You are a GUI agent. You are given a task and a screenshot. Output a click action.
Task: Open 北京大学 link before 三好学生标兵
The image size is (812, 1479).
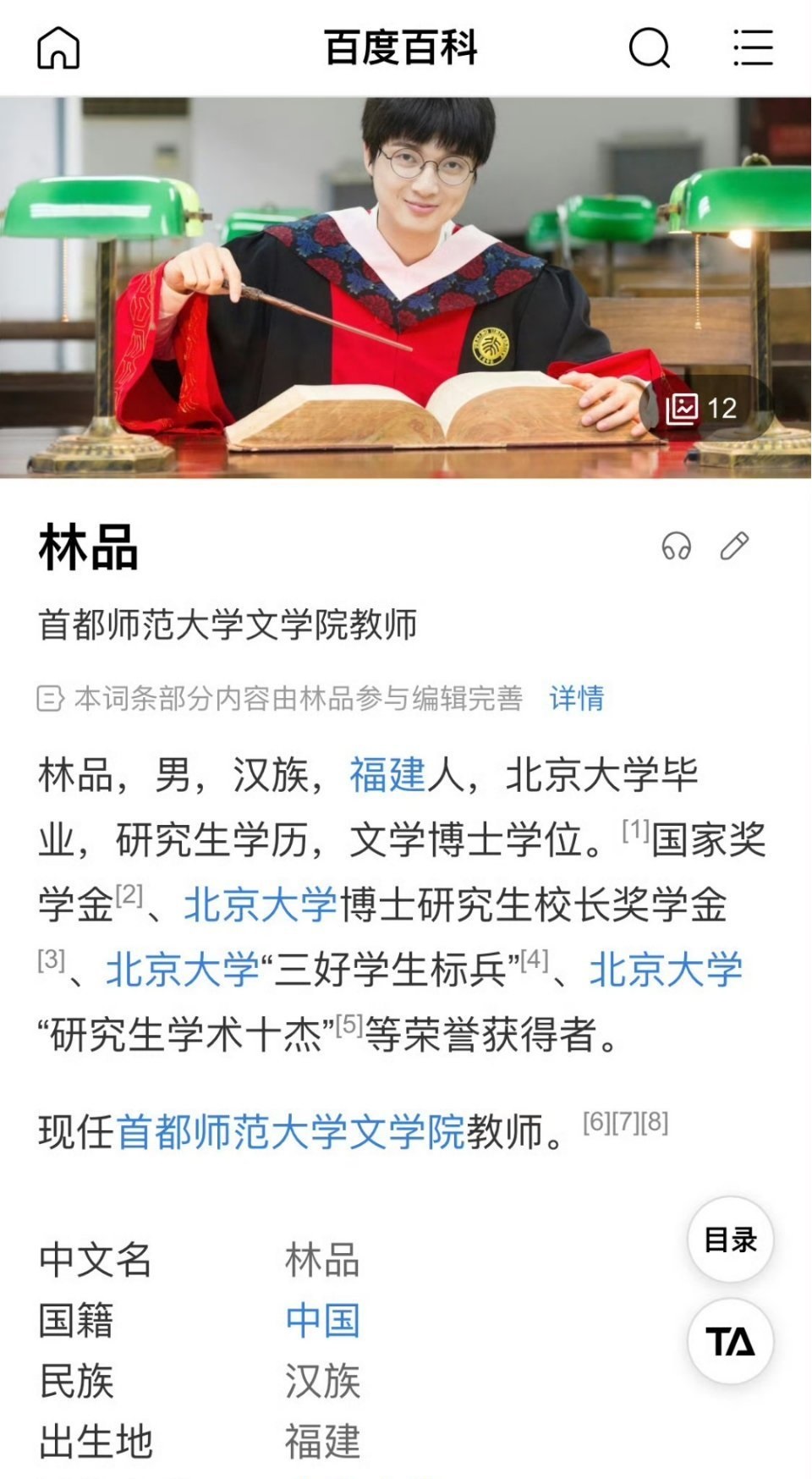(x=183, y=969)
